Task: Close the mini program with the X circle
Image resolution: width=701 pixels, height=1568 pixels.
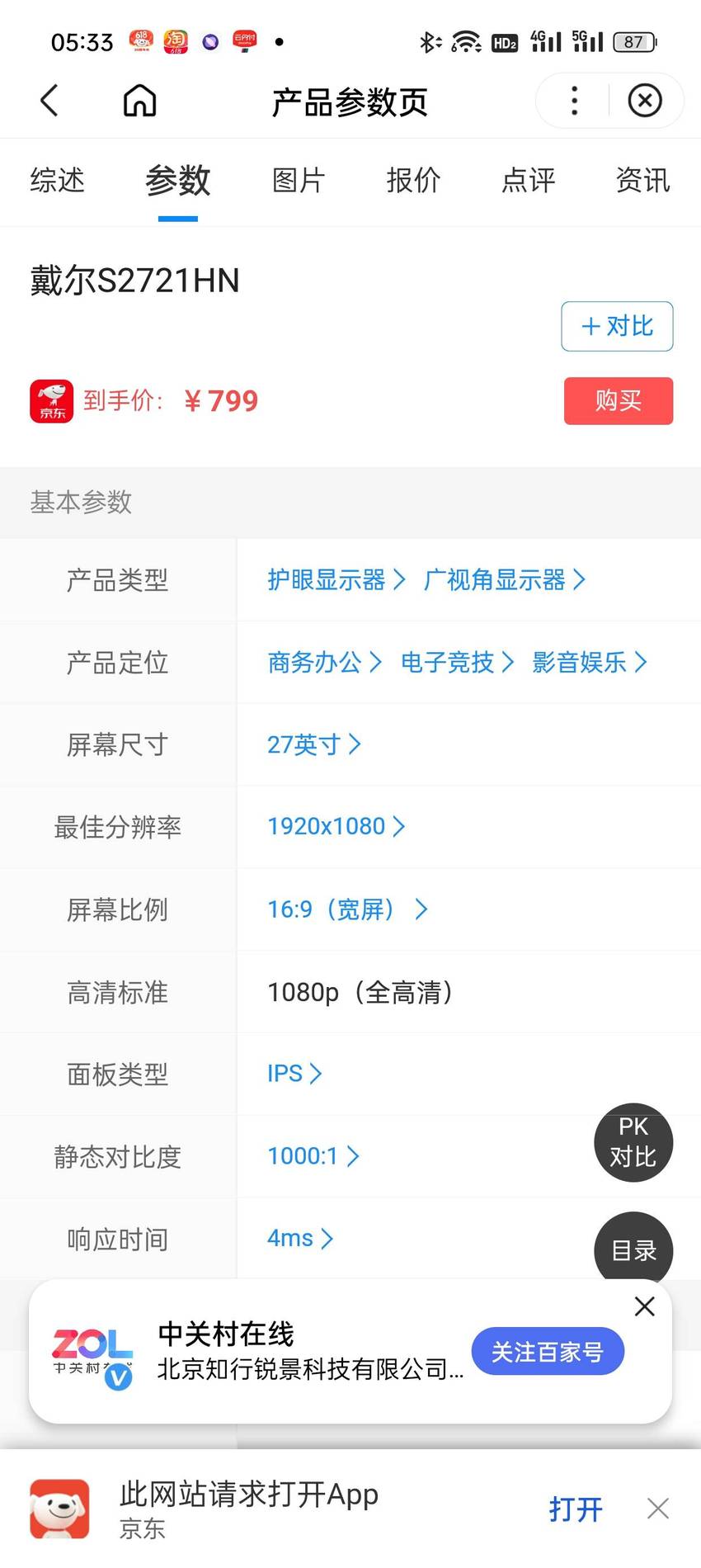Action: tap(645, 101)
